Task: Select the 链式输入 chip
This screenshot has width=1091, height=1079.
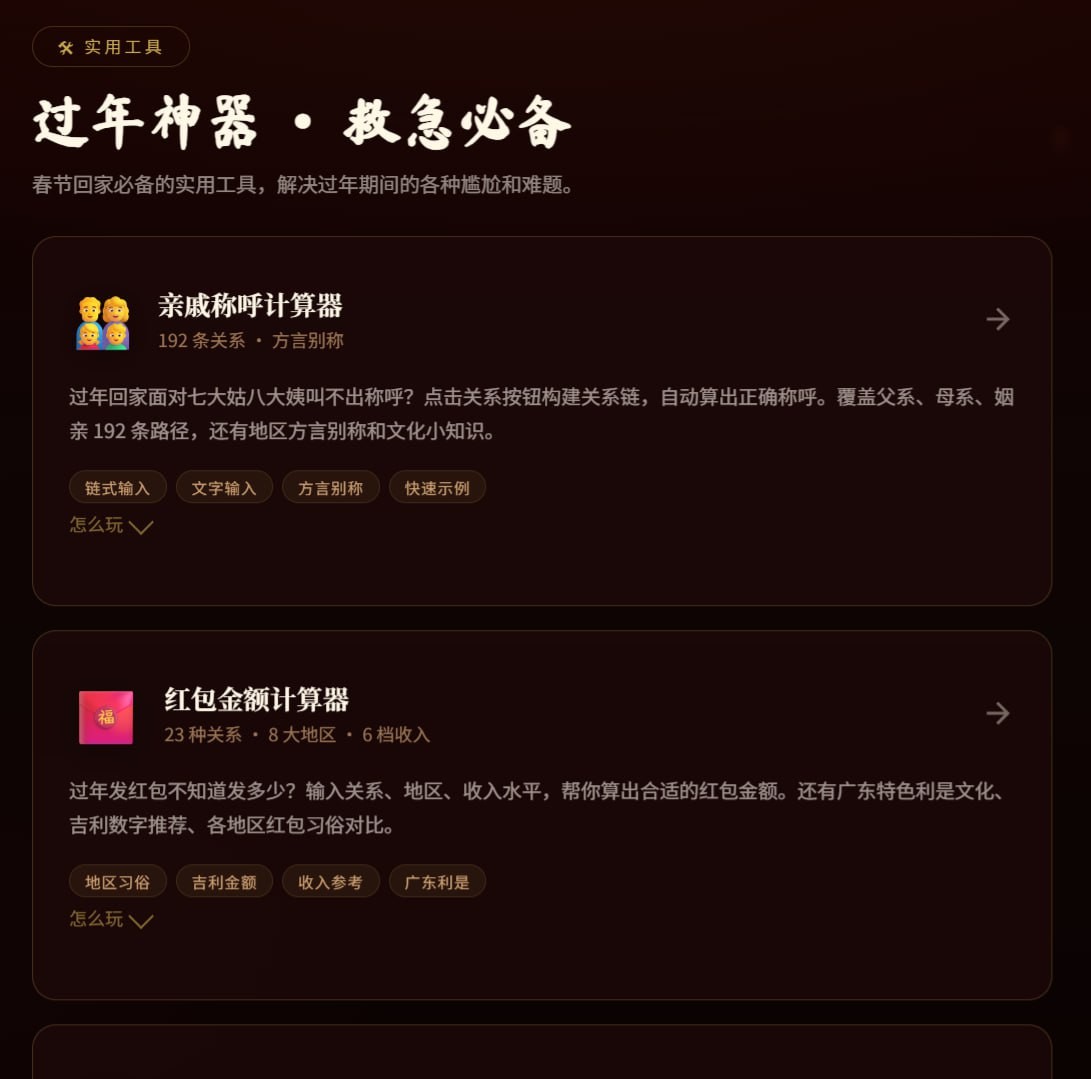Action: tap(117, 488)
